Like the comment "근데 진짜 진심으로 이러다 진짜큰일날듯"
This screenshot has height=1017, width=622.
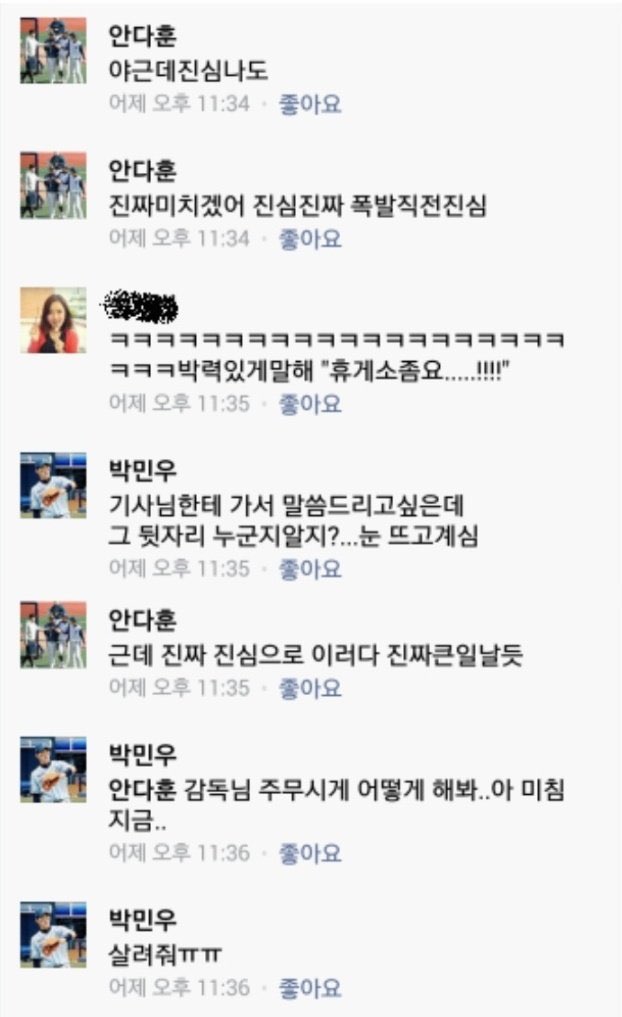pyautogui.click(x=310, y=688)
